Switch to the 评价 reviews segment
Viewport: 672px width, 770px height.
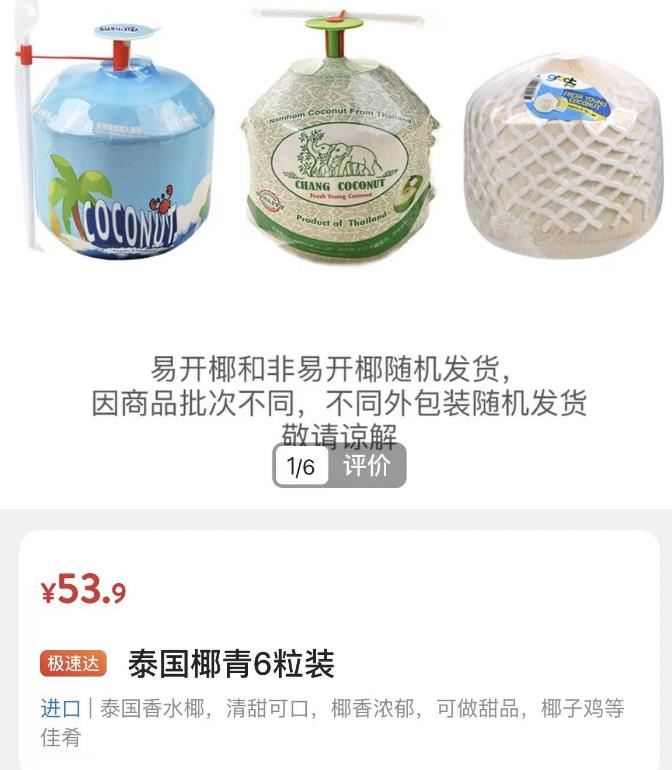pyautogui.click(x=367, y=466)
